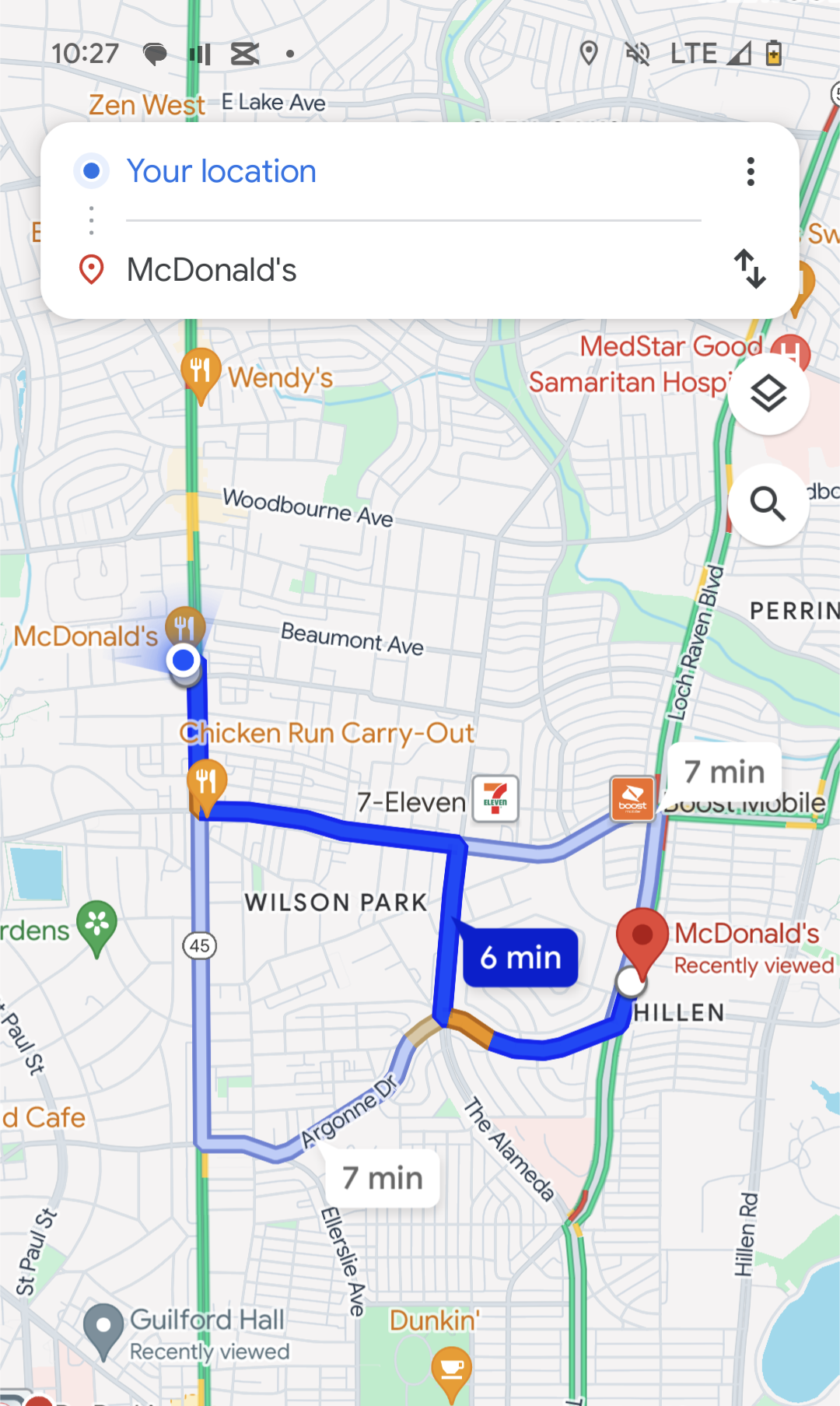Open Chicken Run Carry-Out marker

pos(207,782)
